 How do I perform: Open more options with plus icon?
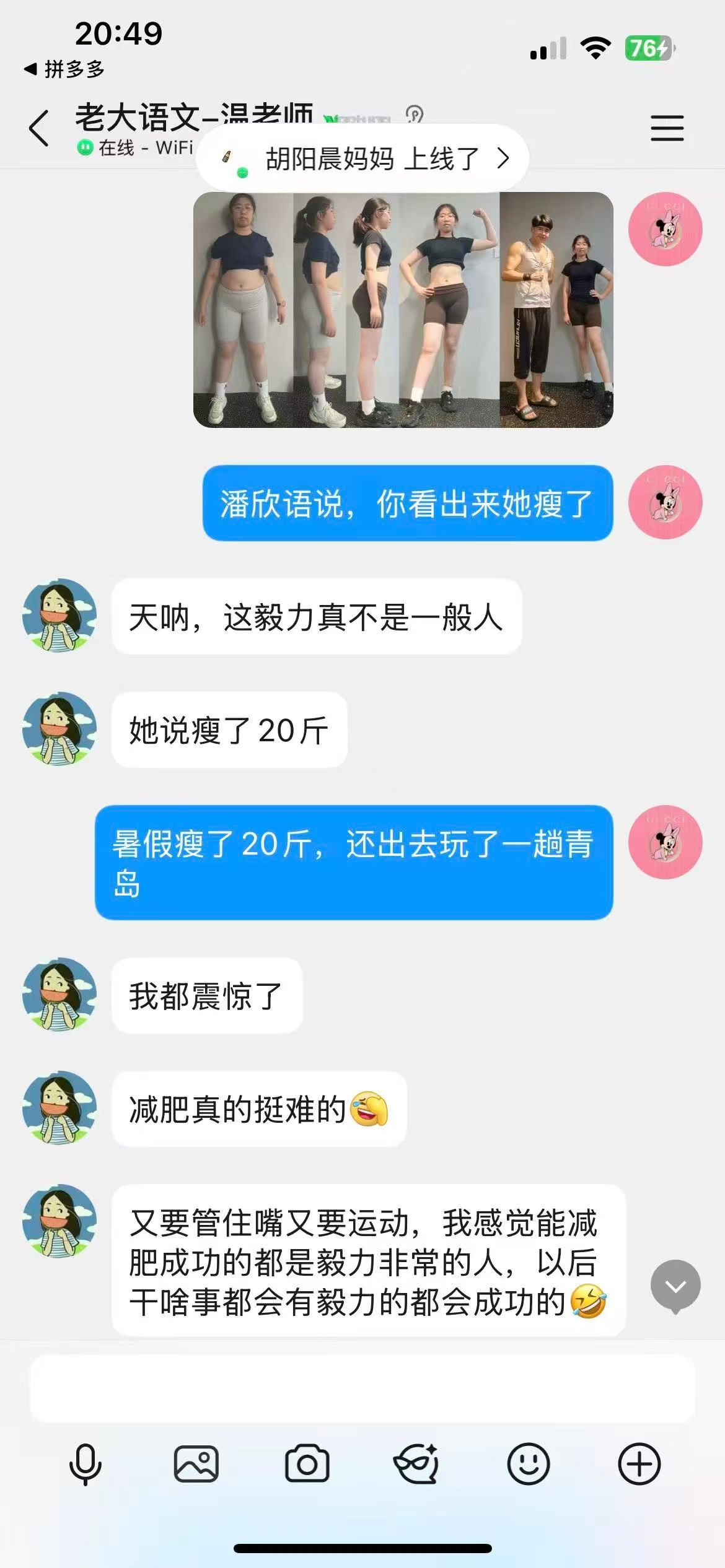(639, 1464)
